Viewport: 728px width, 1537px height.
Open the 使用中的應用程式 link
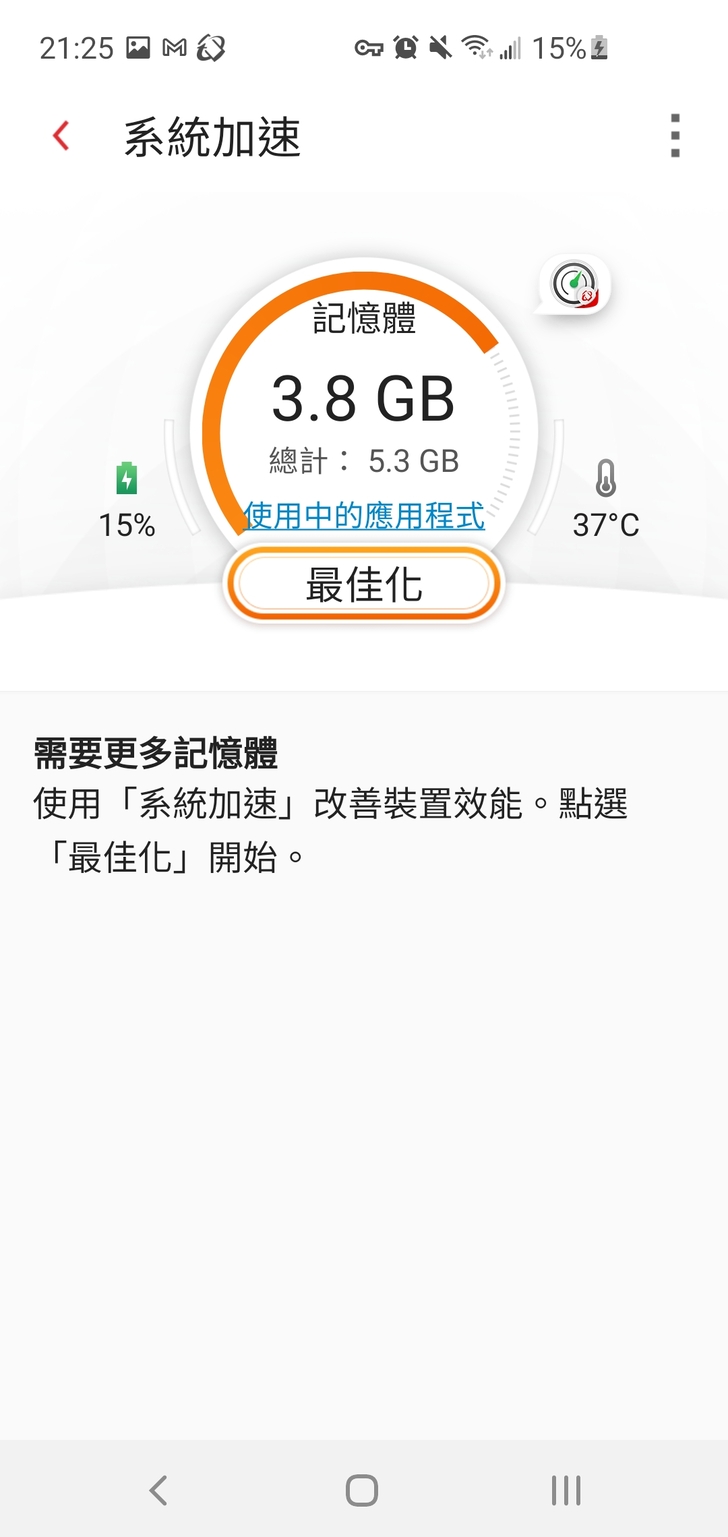364,516
